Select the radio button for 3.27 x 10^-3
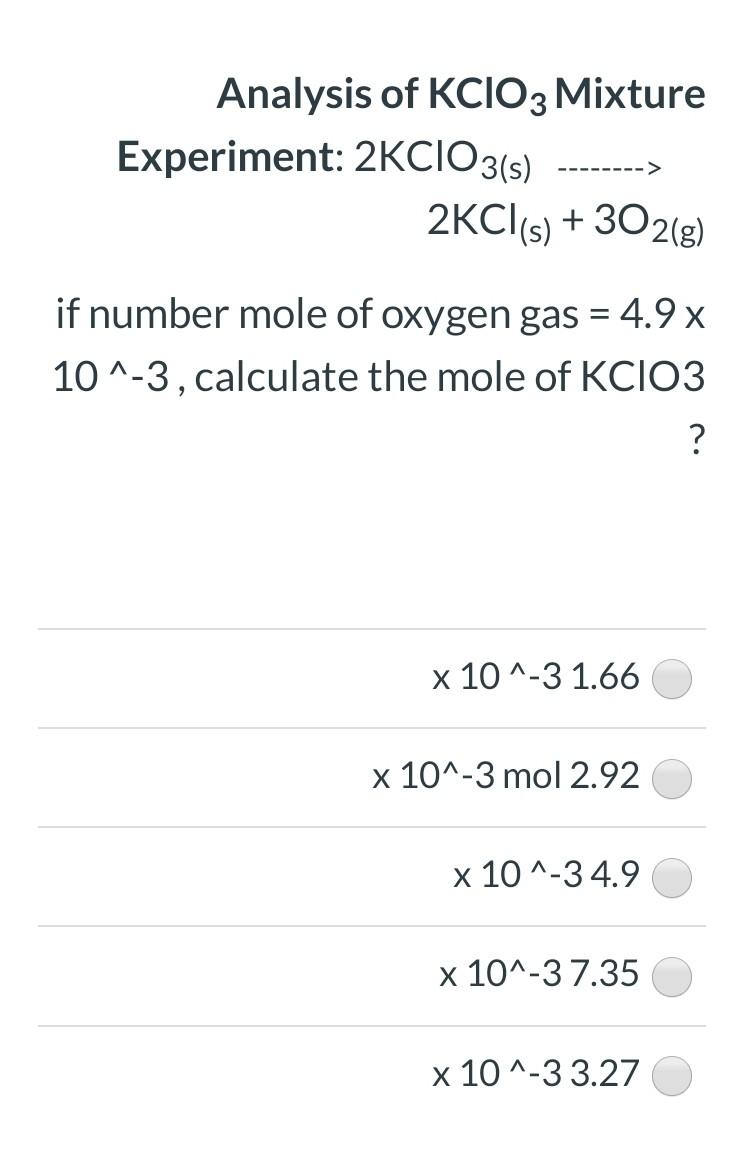The width and height of the screenshot is (752, 1174). pyautogui.click(x=672, y=1074)
